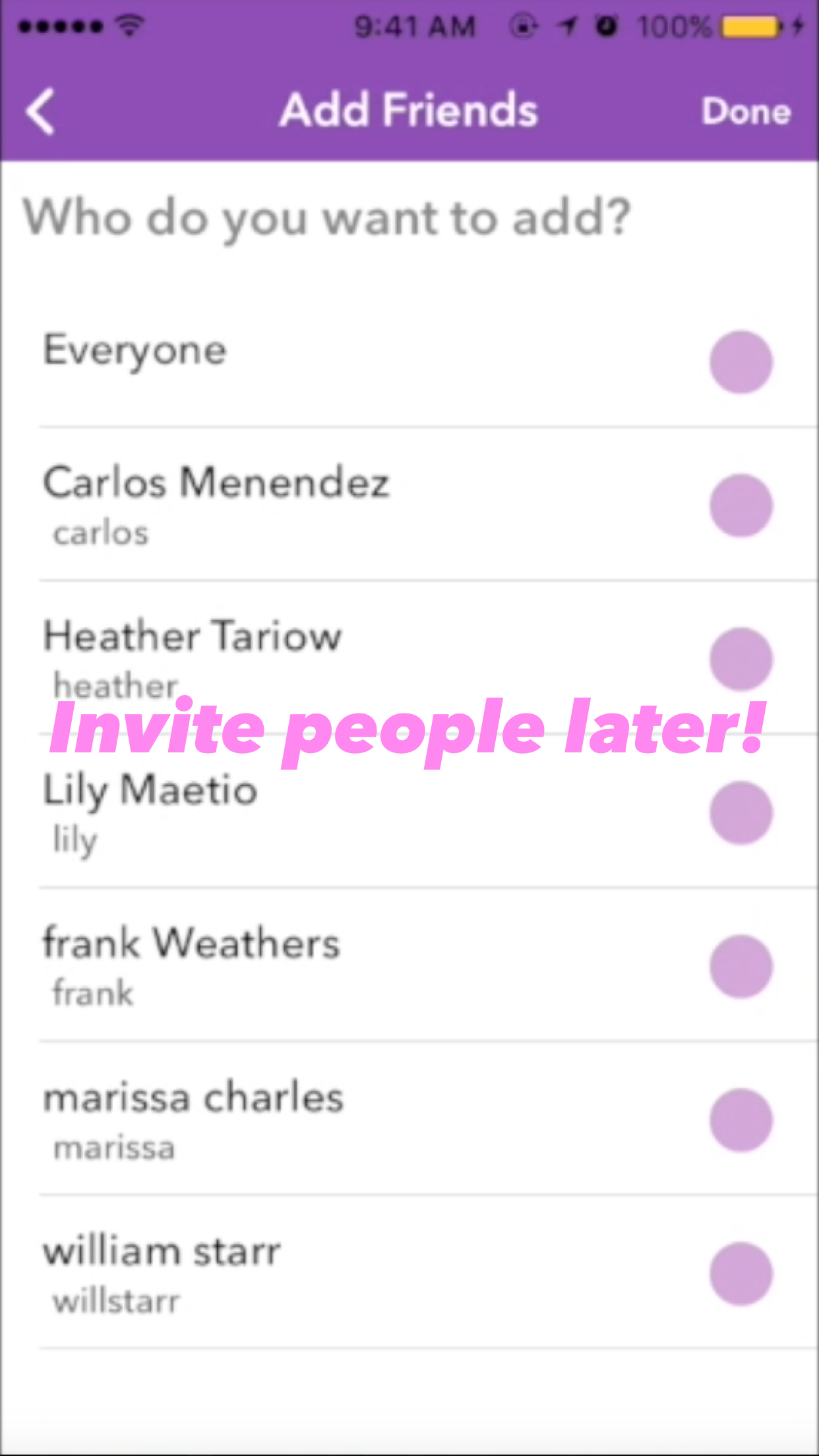This screenshot has width=819, height=1456.
Task: Tick william starr's selection circle
Action: point(741,1273)
